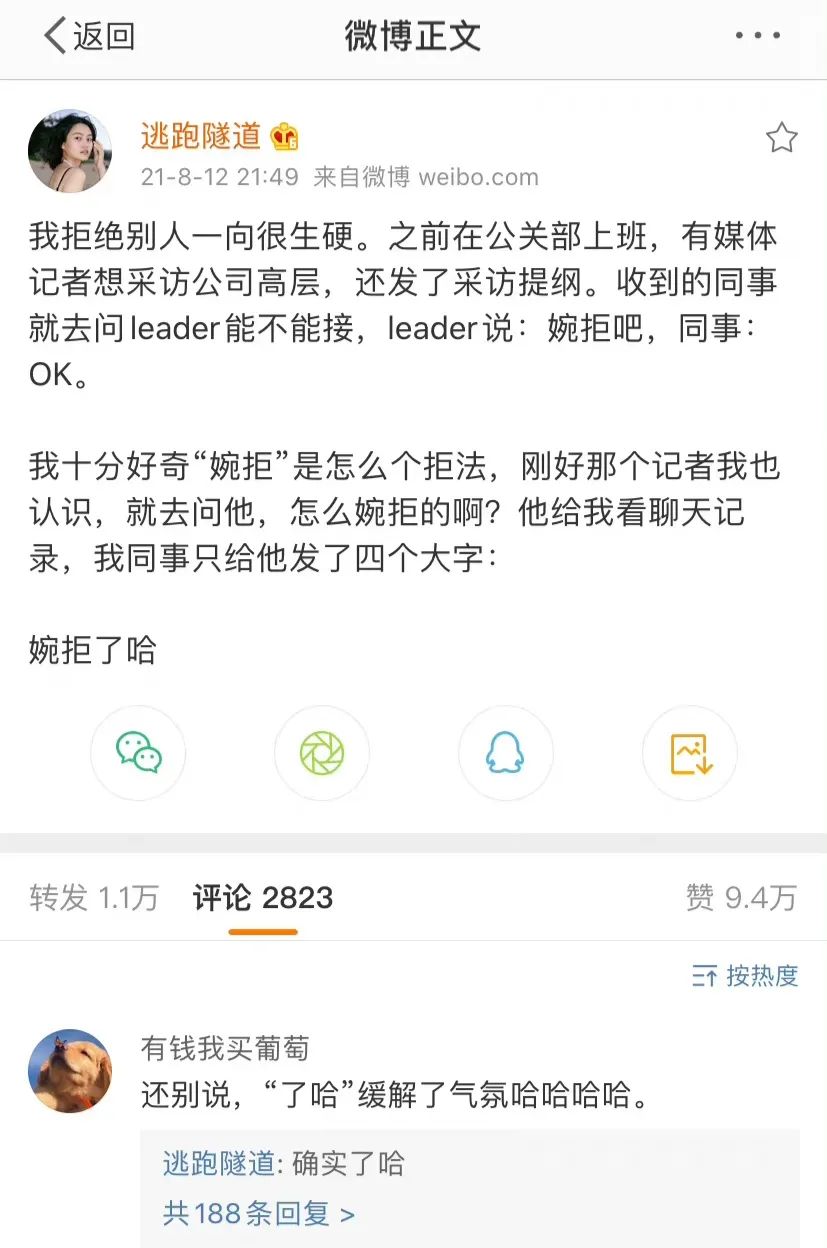Share the post to QQ
Screen dimensions: 827x1248
(505, 754)
